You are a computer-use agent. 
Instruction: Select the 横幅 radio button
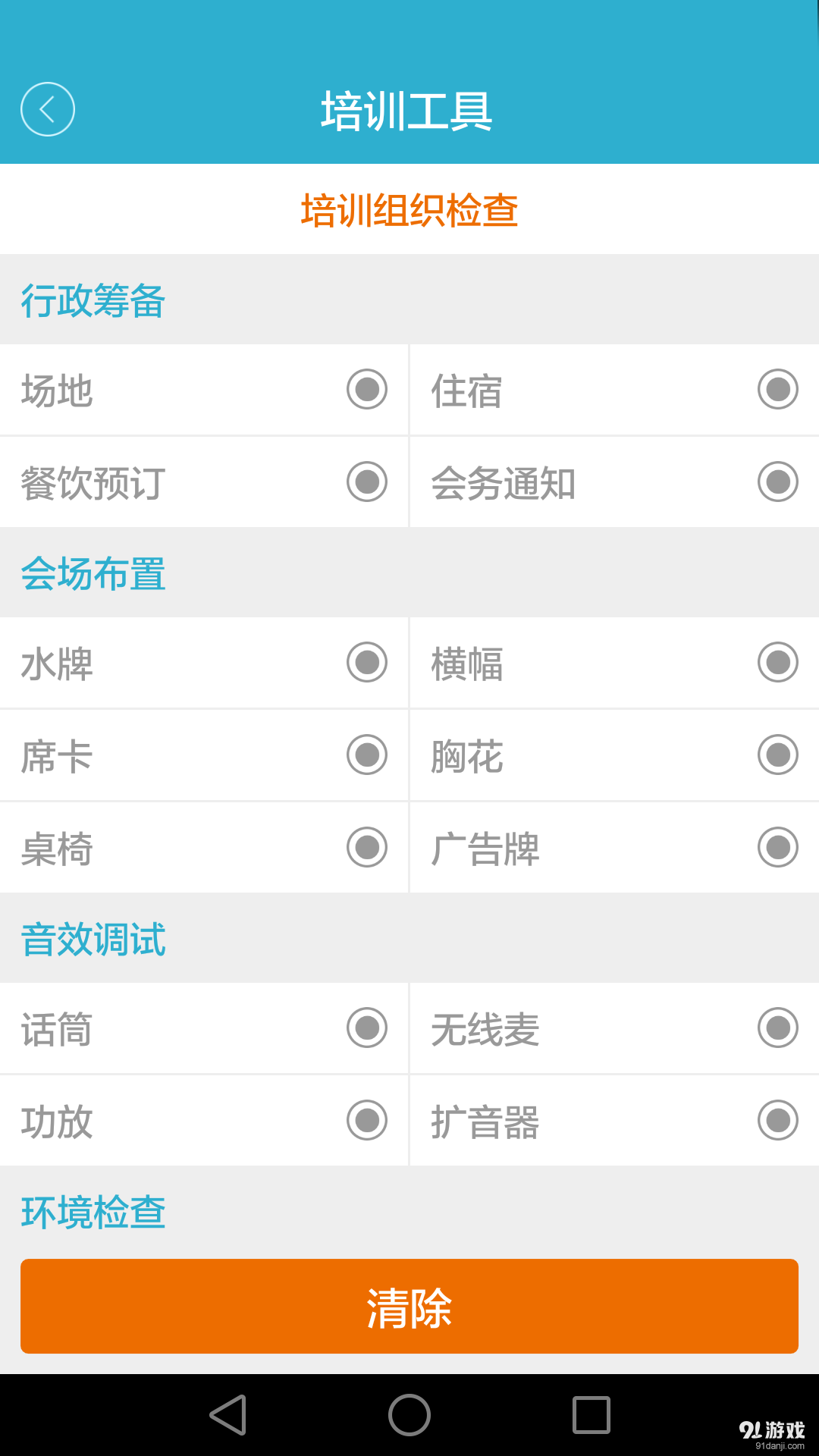(777, 664)
